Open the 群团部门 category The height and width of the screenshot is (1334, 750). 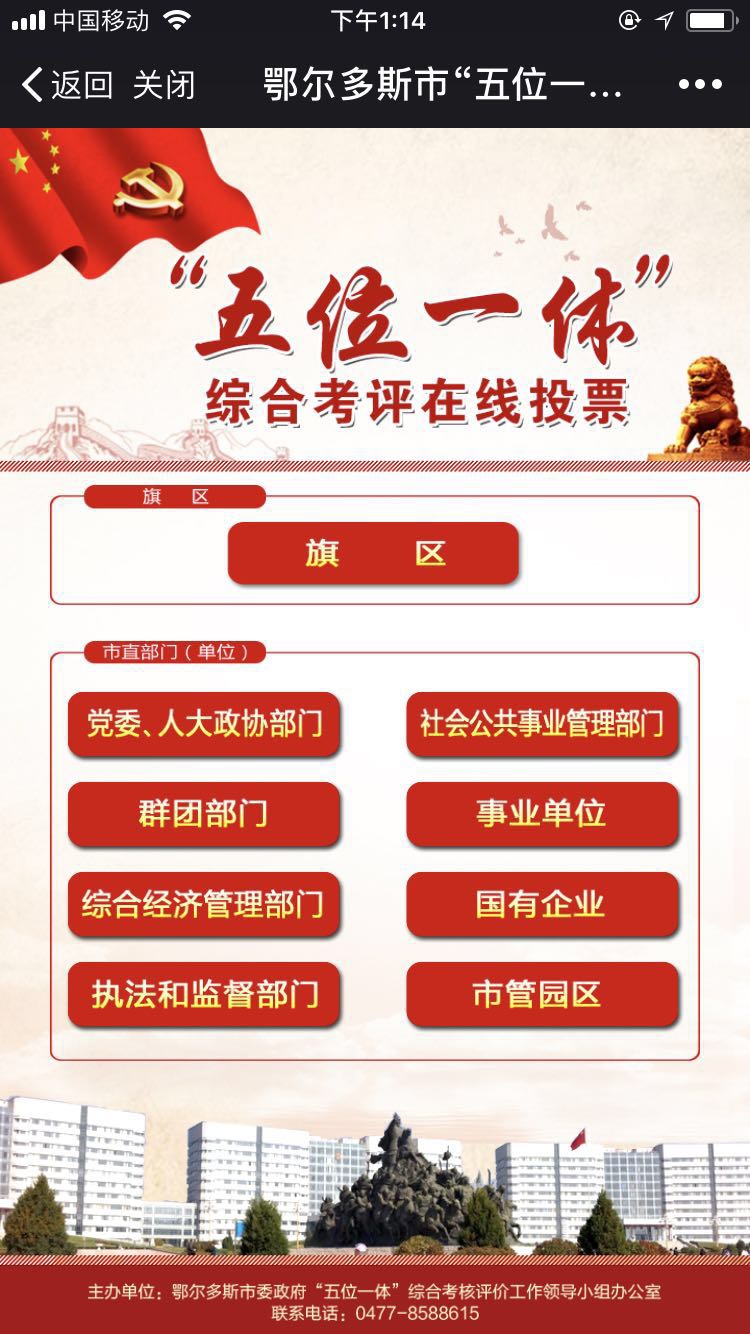tap(204, 814)
